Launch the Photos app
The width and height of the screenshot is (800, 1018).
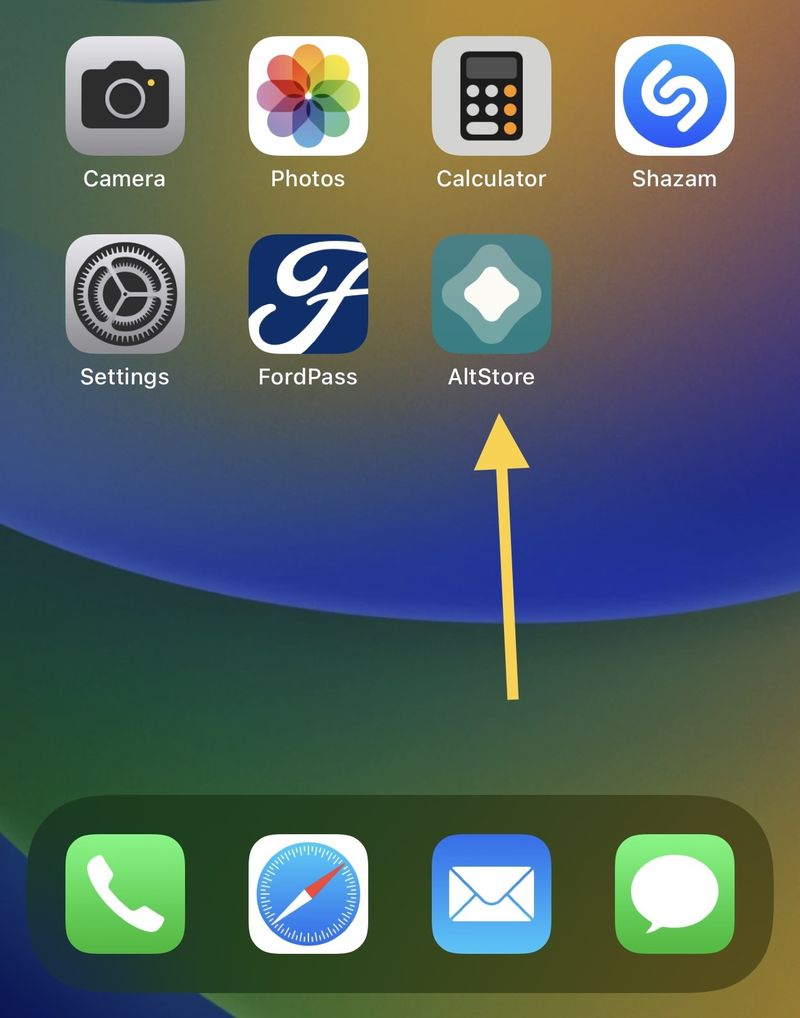(x=308, y=96)
